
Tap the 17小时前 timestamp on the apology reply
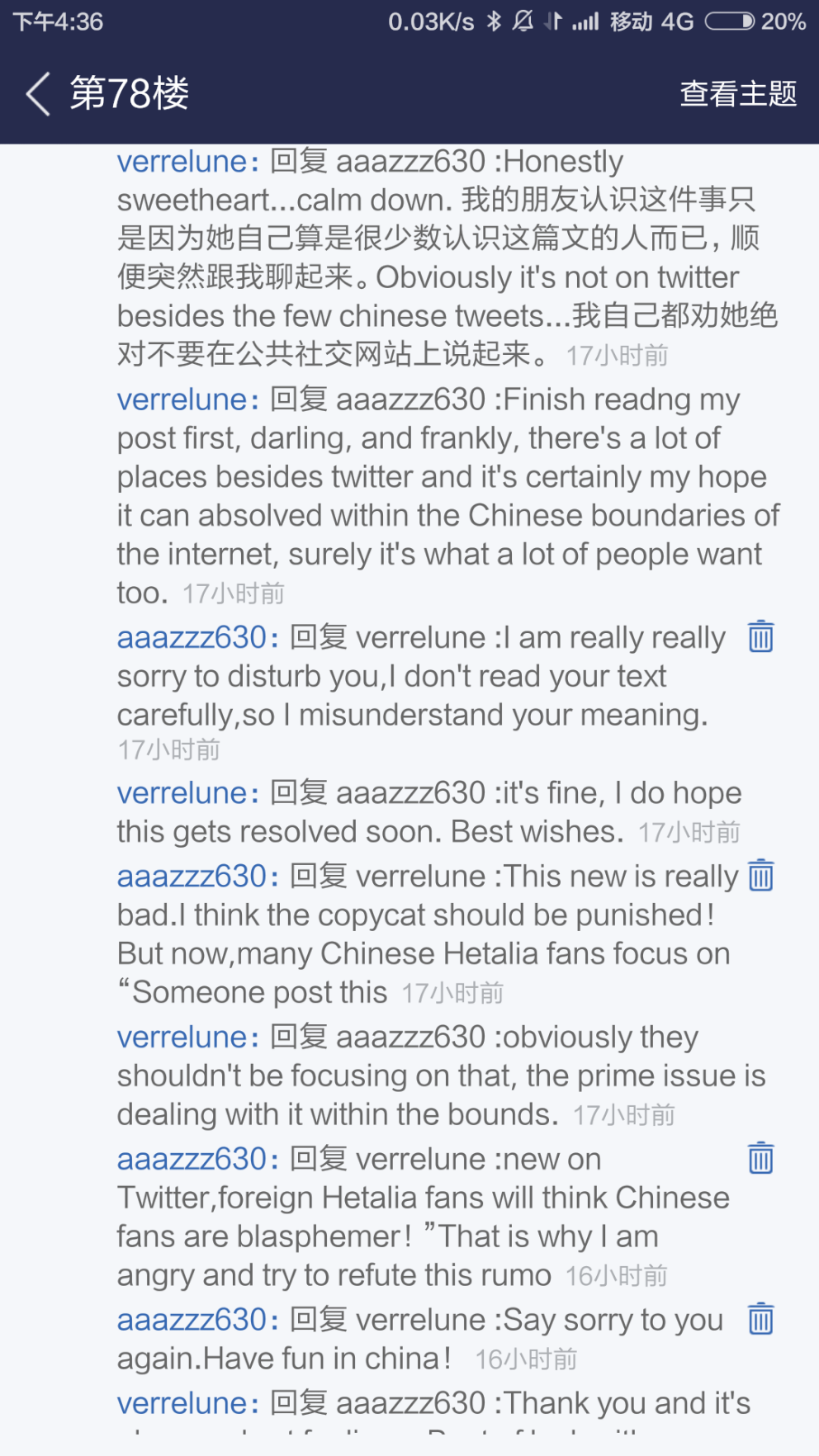coord(168,749)
